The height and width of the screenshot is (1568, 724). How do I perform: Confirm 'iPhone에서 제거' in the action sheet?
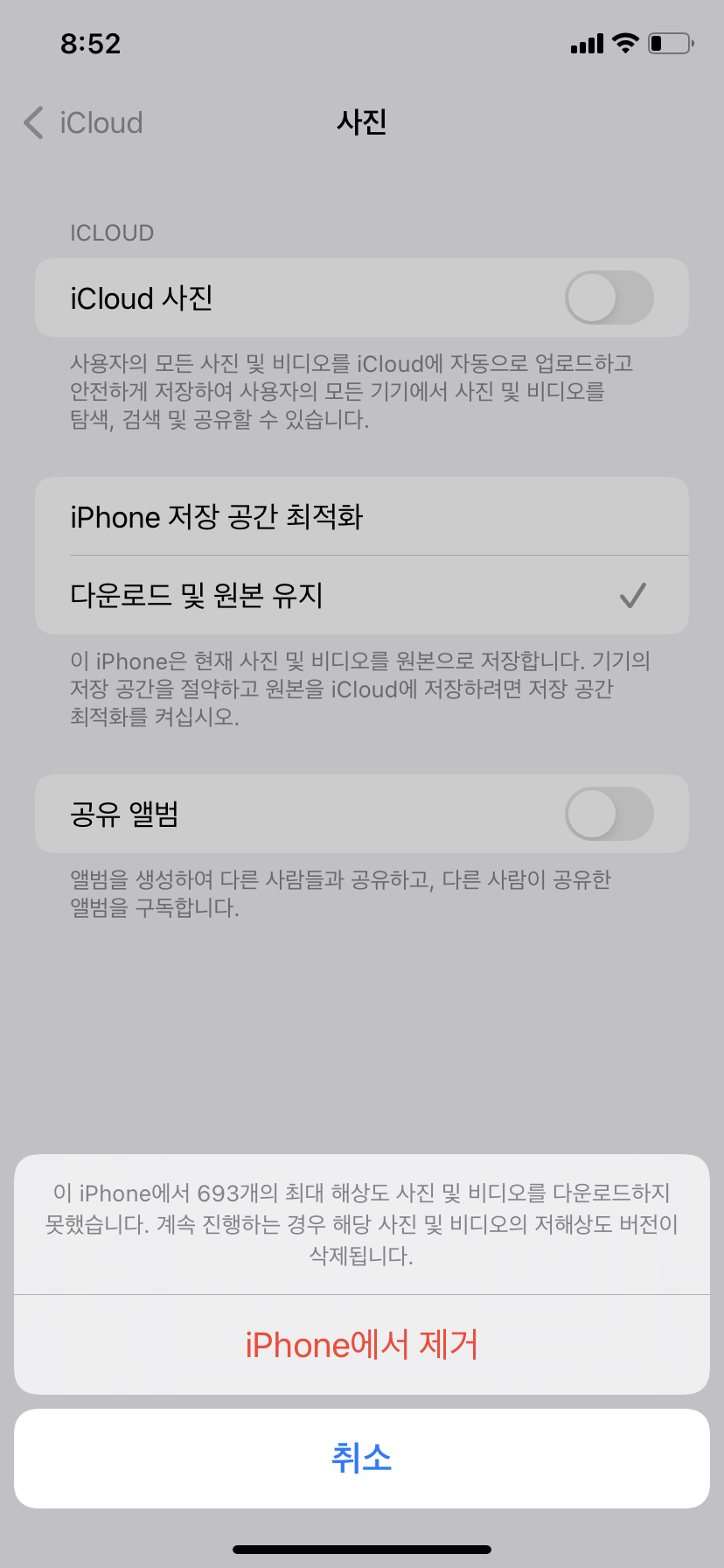362,1345
